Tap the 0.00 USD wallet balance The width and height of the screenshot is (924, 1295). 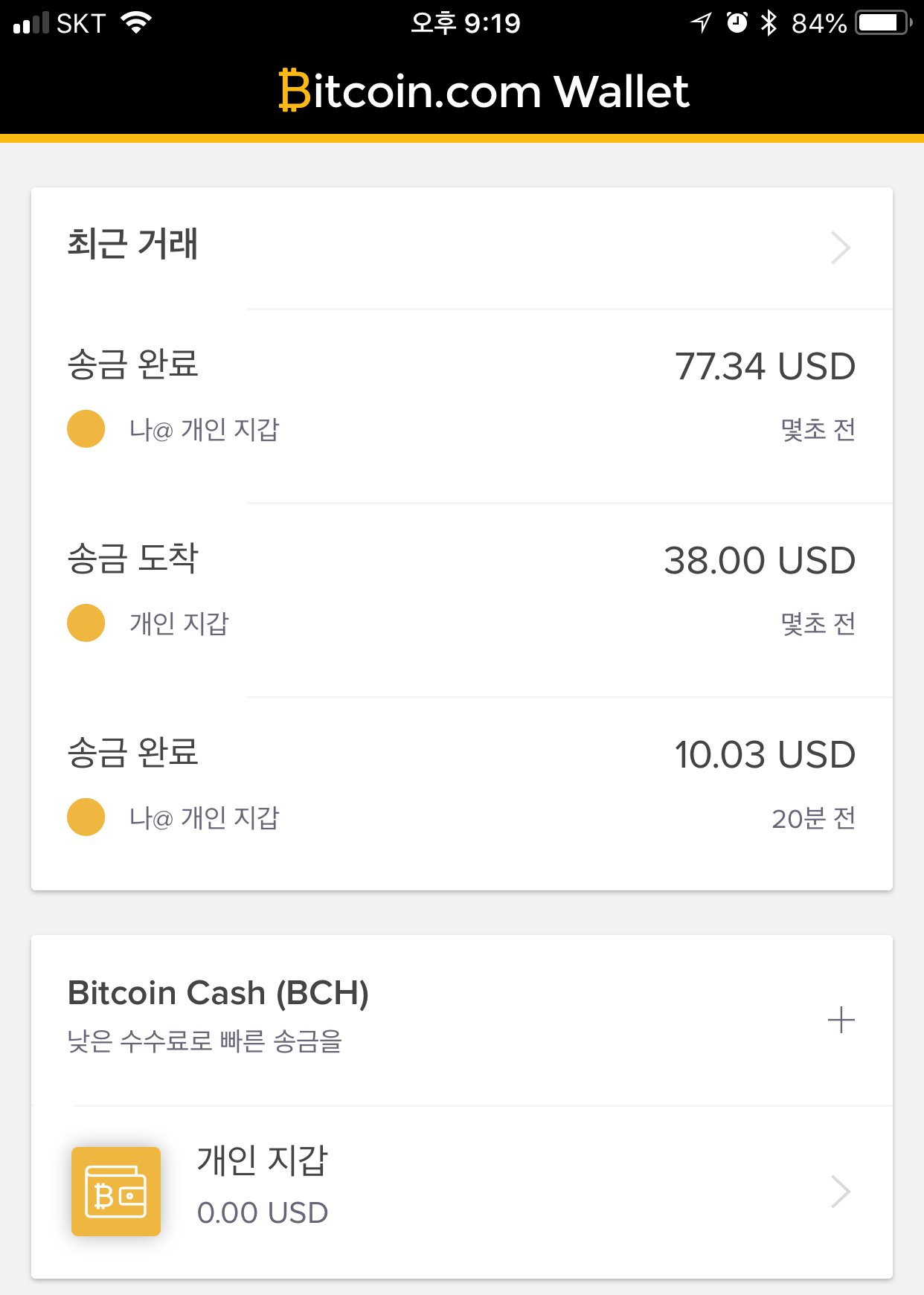pos(262,1212)
